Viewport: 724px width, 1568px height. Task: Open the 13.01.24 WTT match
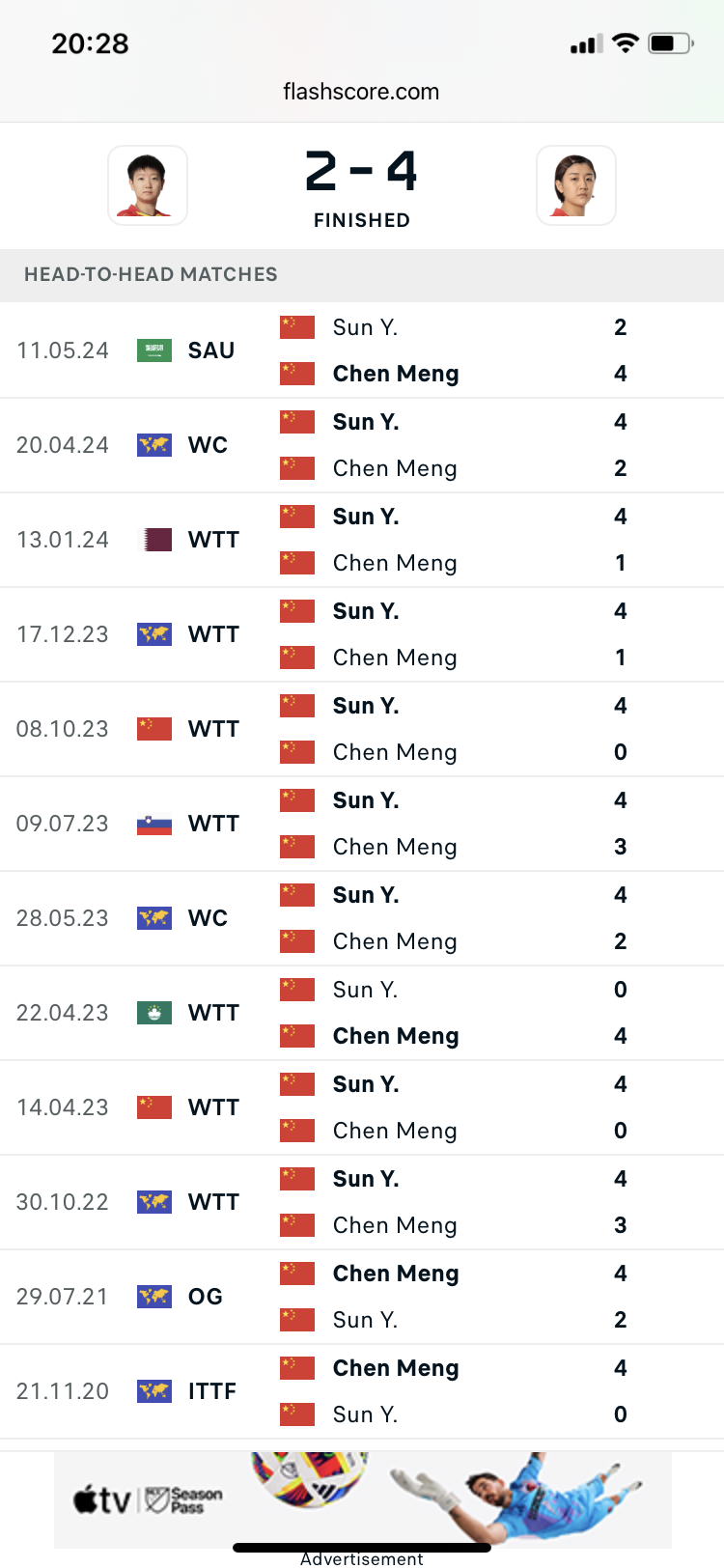click(x=362, y=540)
